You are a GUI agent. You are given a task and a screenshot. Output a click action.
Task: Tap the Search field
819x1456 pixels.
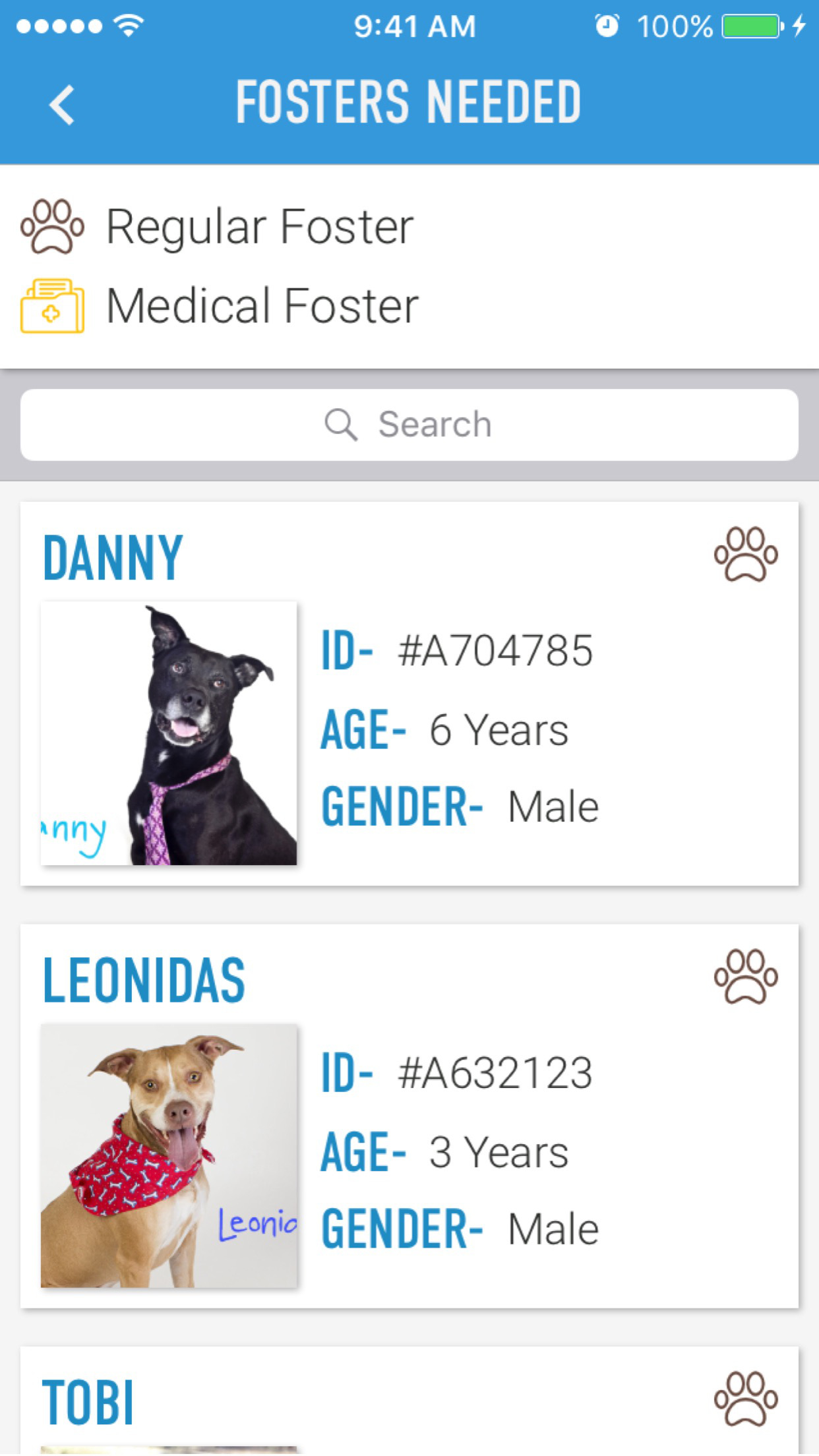pos(409,425)
